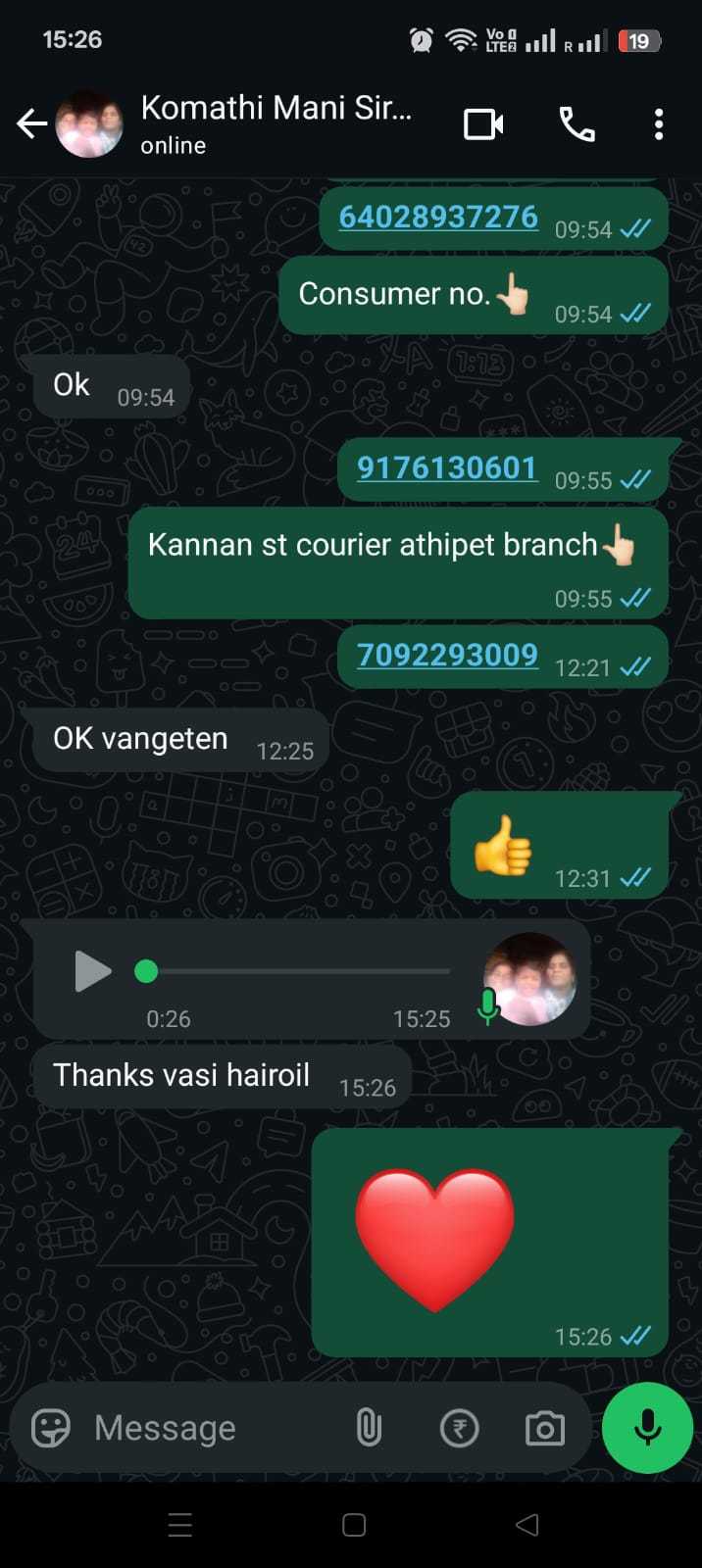Screen dimensions: 702x1568
Task: Attach a file with the paperclip
Action: [369, 1428]
